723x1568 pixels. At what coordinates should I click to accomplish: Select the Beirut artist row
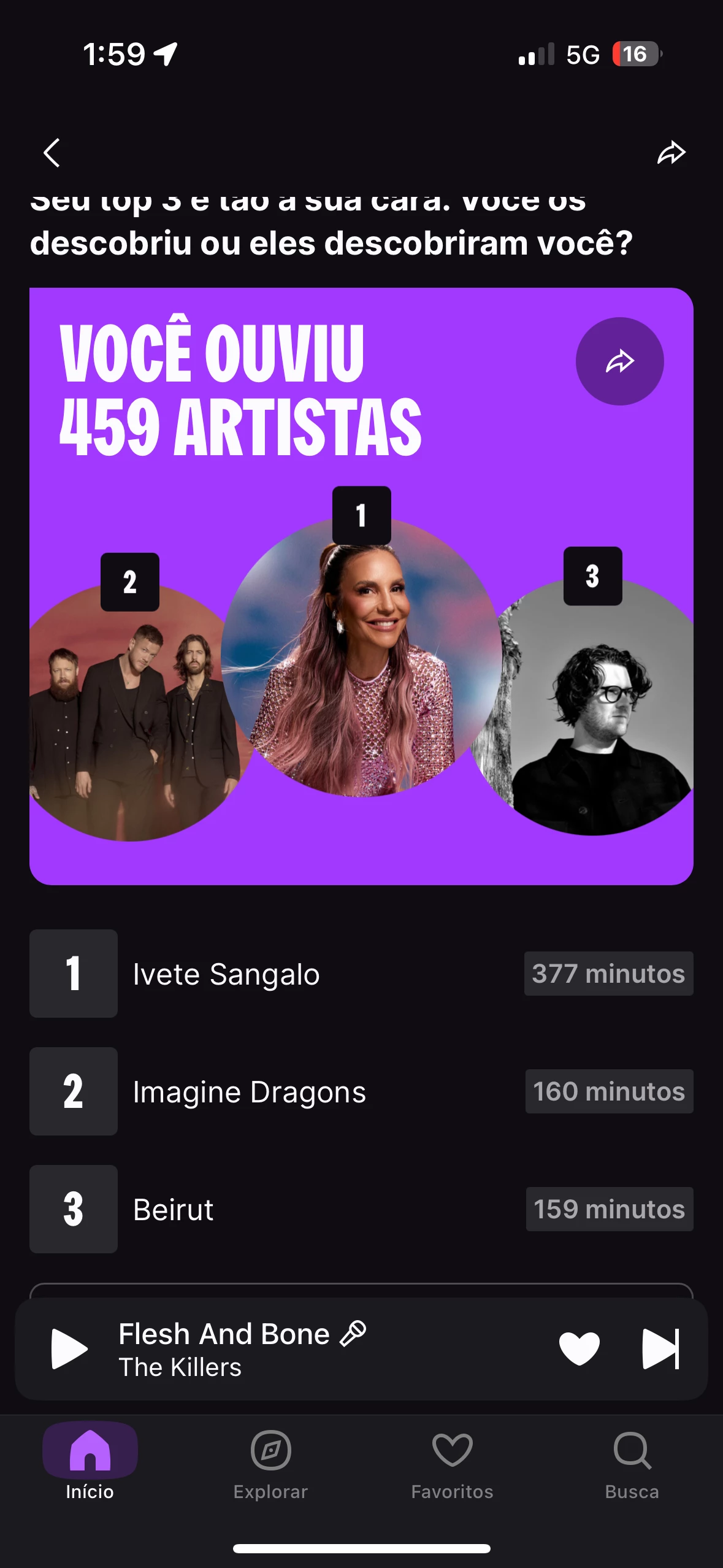point(361,1209)
